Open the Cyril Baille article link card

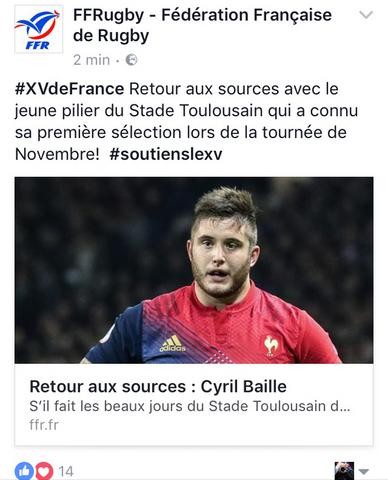[194, 311]
